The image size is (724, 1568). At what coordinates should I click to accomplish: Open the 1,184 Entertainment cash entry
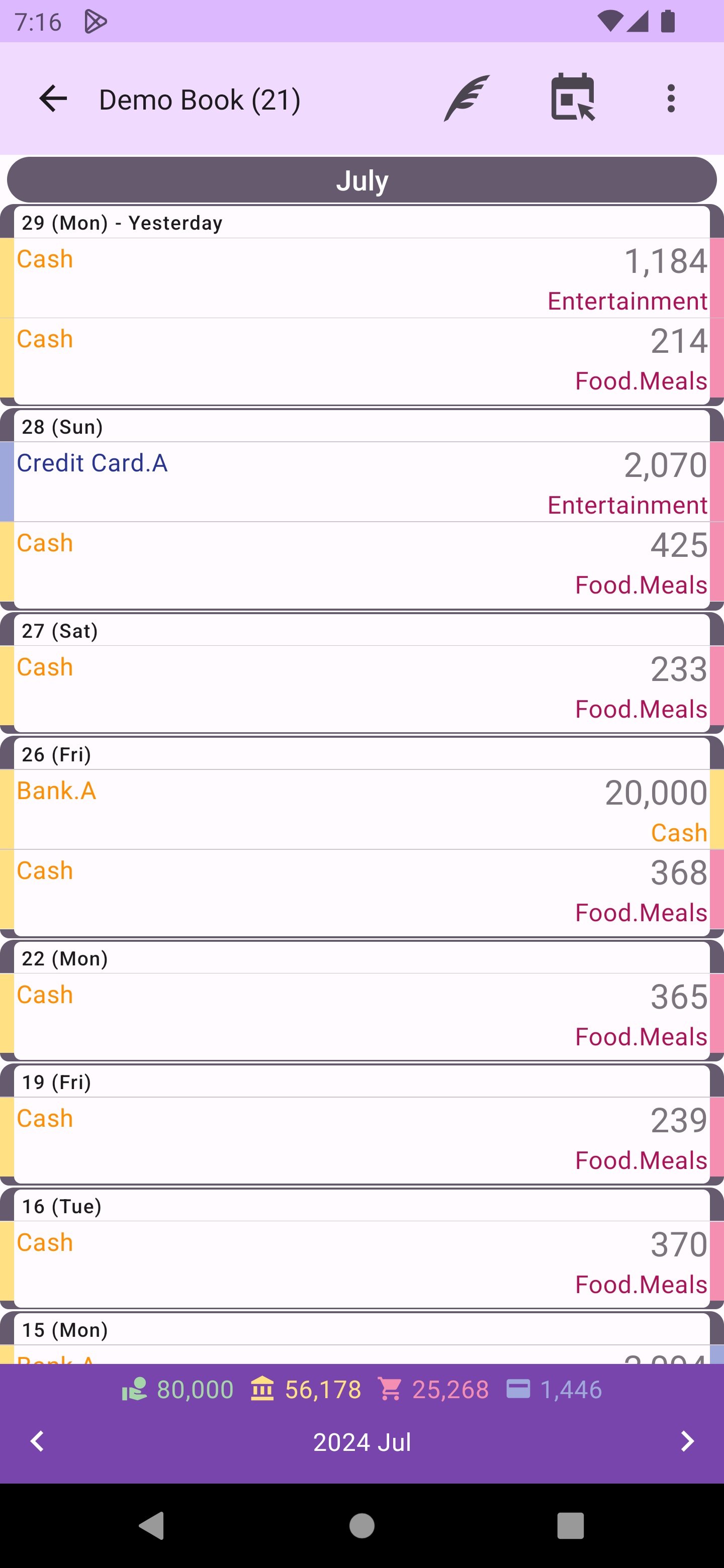(361, 278)
